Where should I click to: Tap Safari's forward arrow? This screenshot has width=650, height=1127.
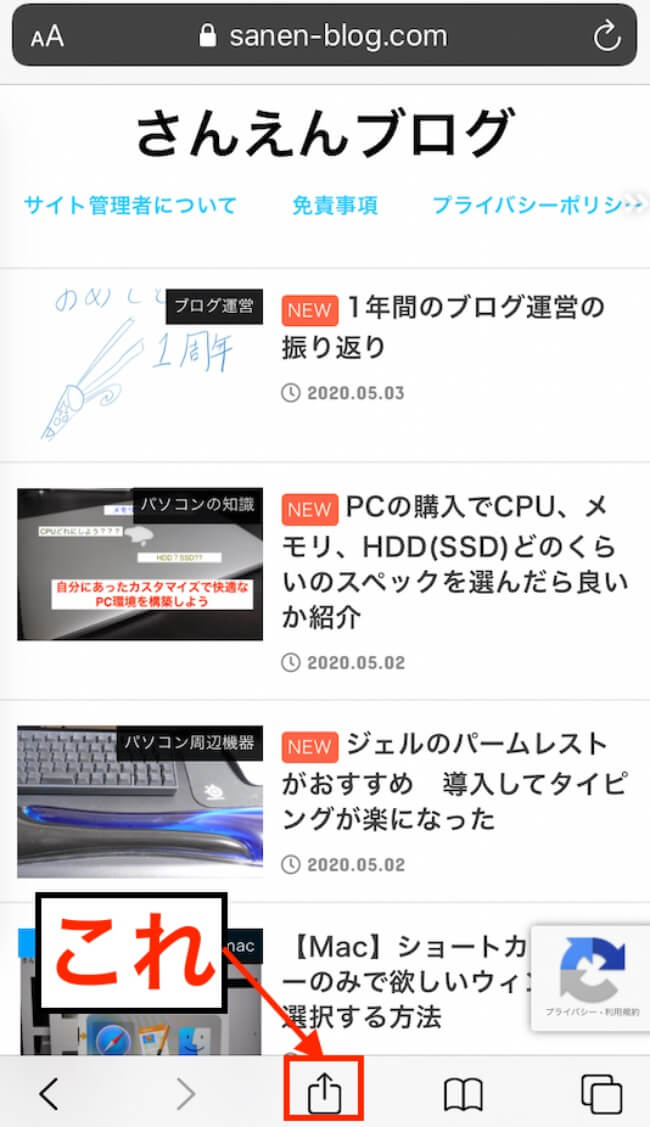point(186,1094)
